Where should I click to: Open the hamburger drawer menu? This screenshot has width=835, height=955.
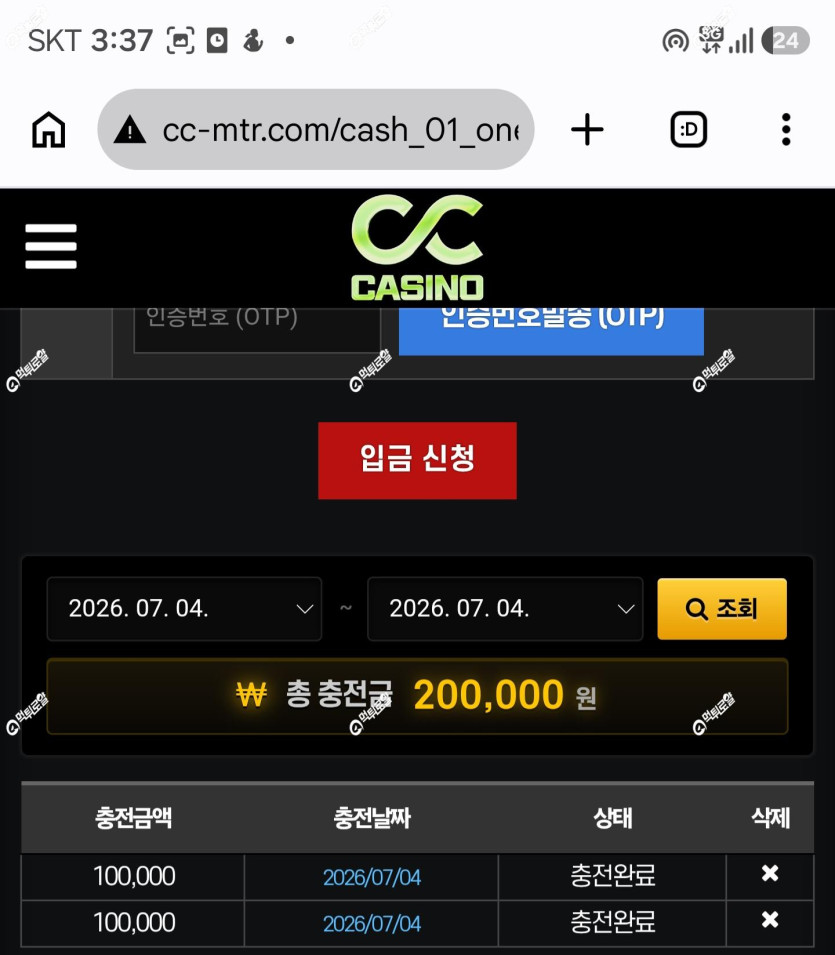[51, 246]
